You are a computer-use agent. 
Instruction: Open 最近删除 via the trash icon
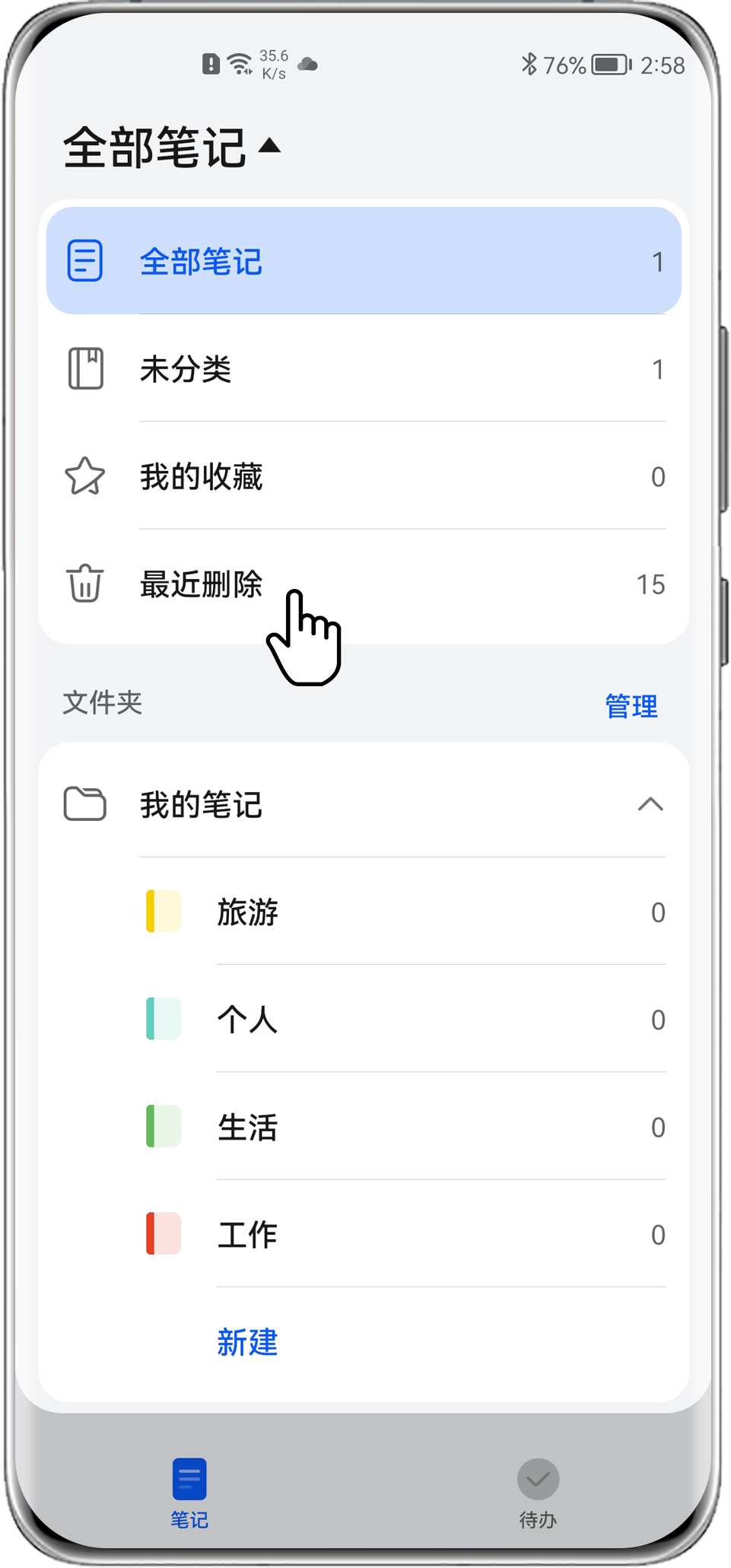click(x=84, y=584)
